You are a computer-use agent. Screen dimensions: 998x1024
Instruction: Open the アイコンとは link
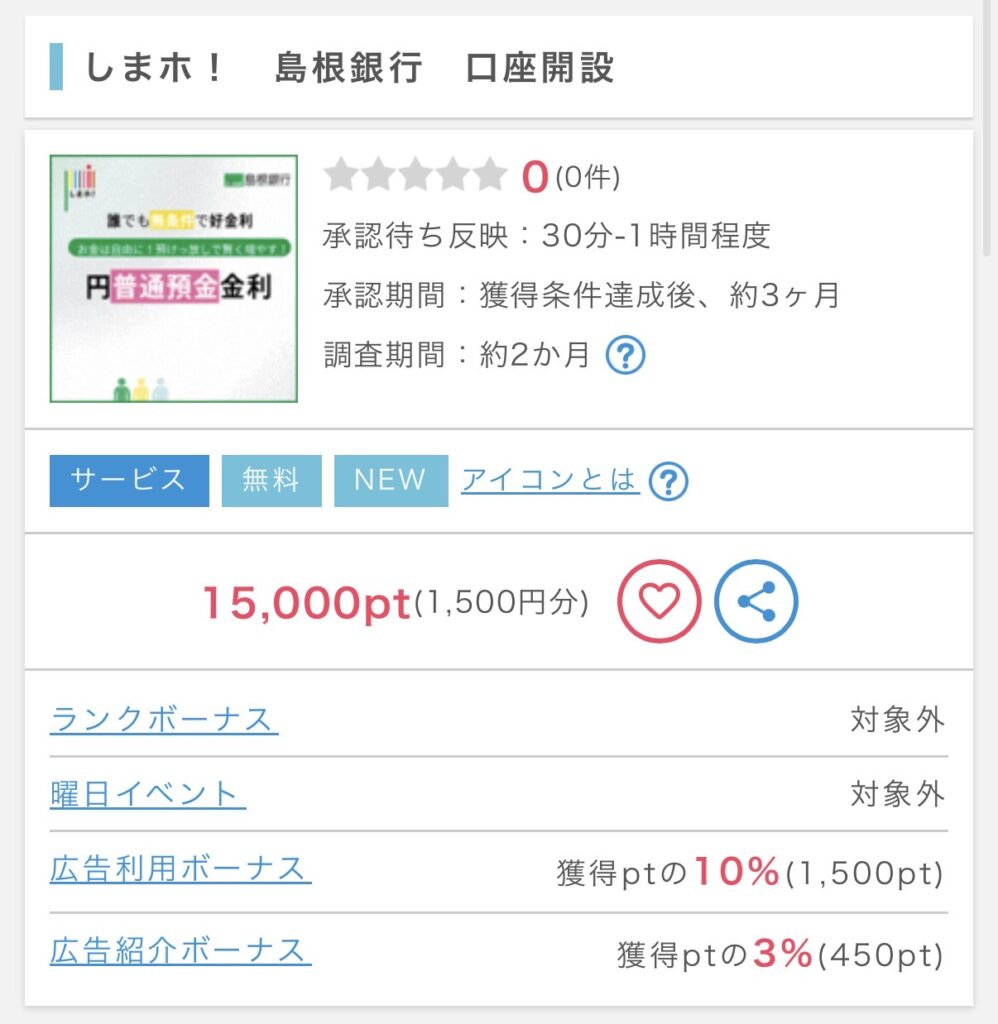pyautogui.click(x=550, y=480)
